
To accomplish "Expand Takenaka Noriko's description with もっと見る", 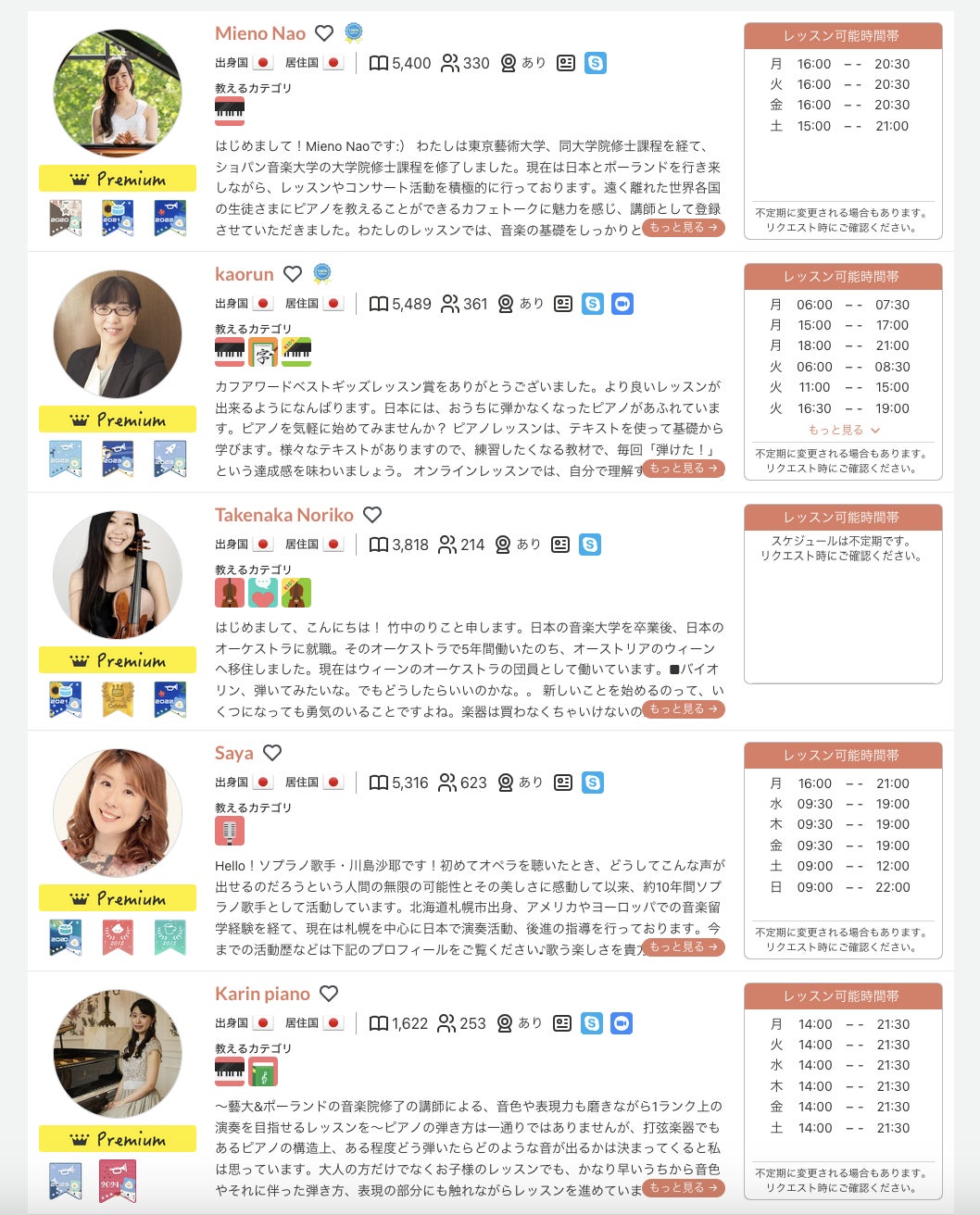I will (683, 709).
